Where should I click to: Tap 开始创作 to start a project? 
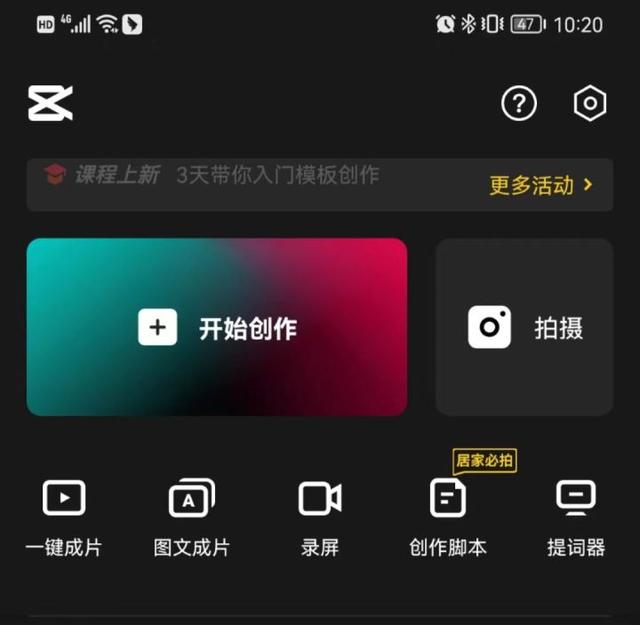pos(217,327)
